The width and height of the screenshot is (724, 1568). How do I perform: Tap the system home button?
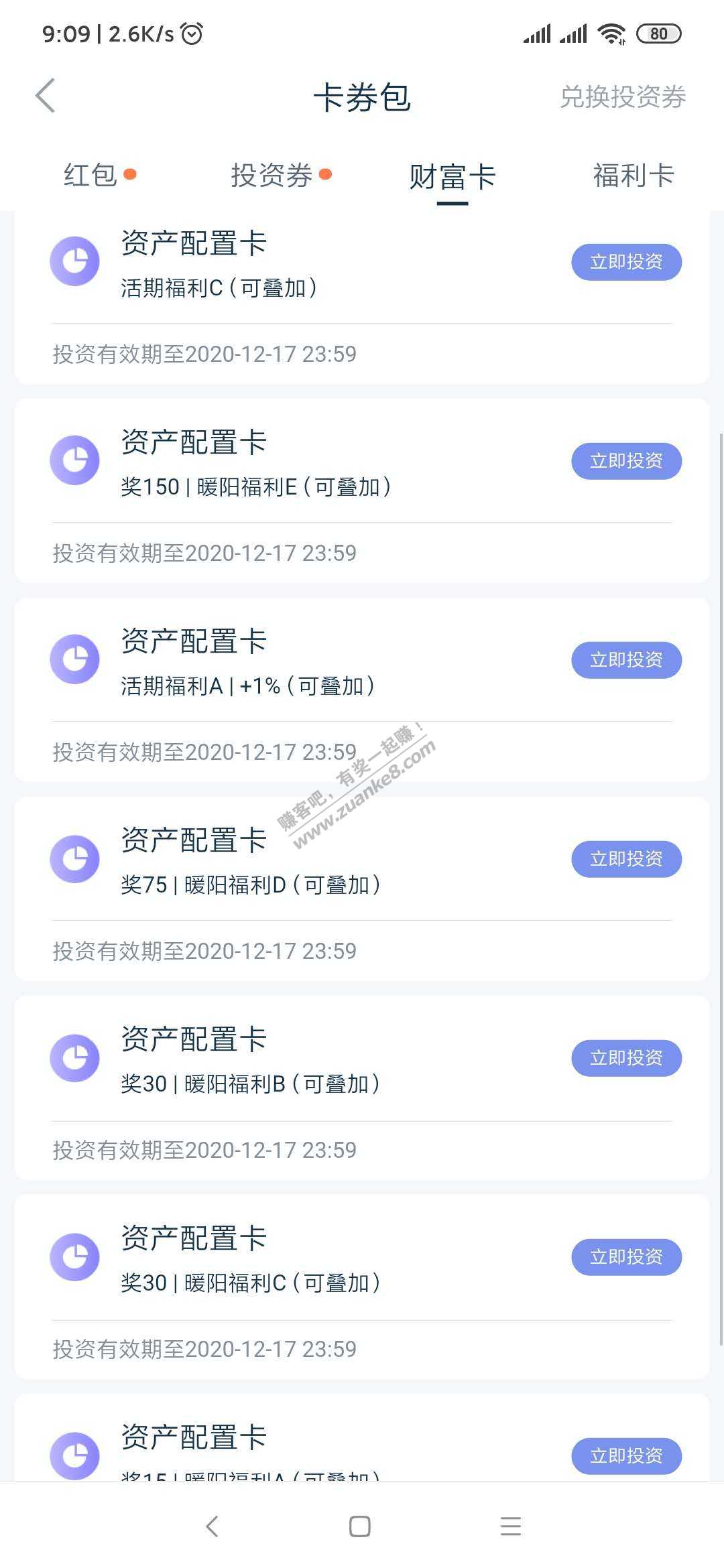click(360, 1526)
